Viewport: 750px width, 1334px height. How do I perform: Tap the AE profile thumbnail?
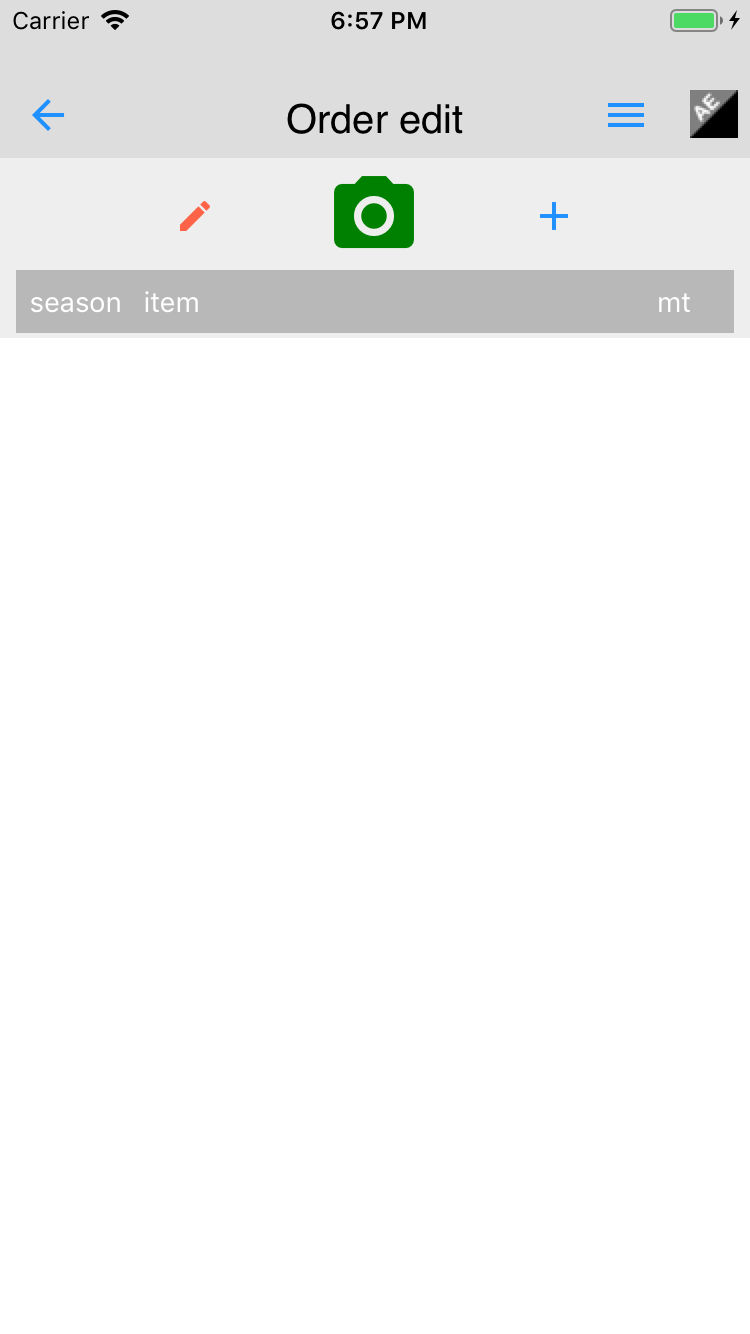point(714,114)
